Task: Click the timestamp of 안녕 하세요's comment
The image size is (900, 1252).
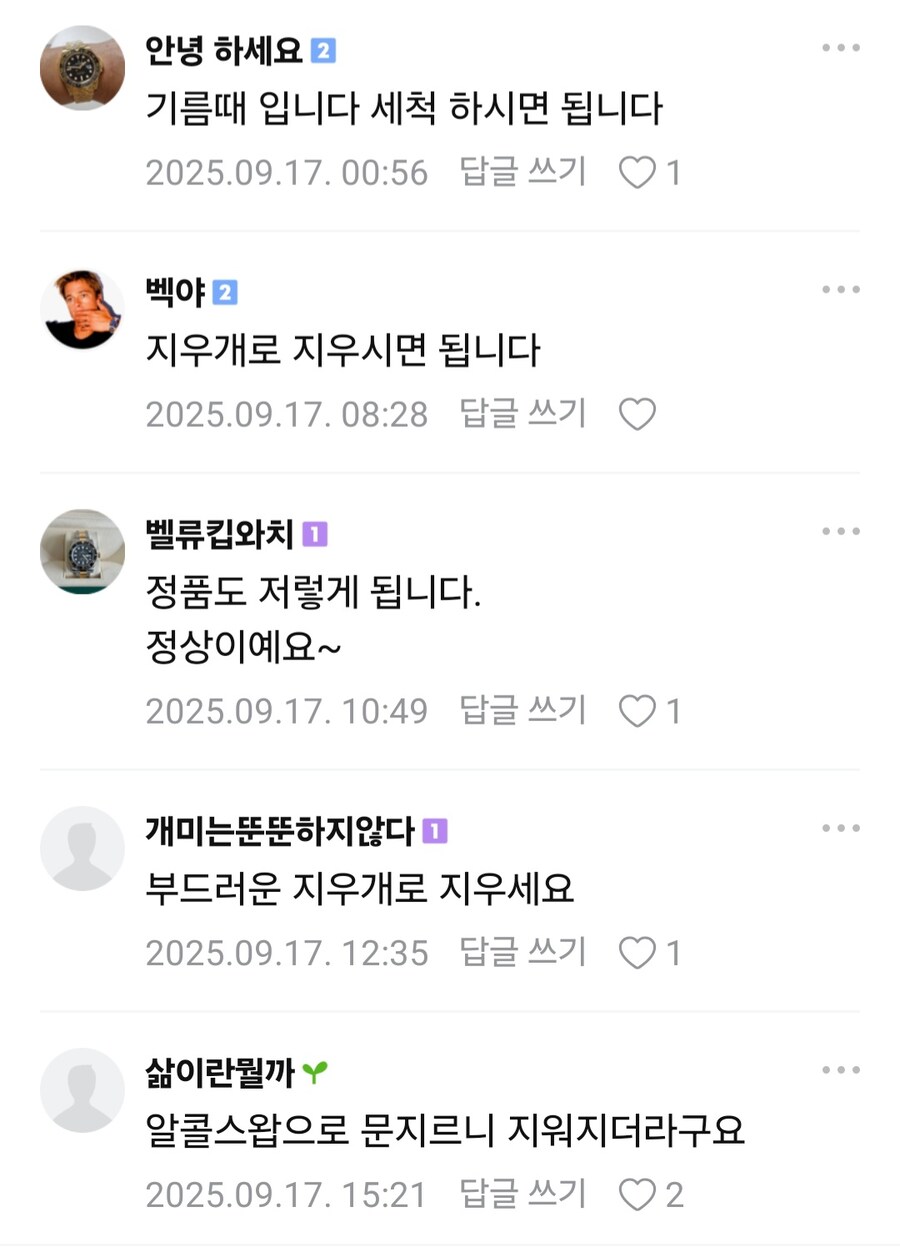Action: pyautogui.click(x=287, y=173)
